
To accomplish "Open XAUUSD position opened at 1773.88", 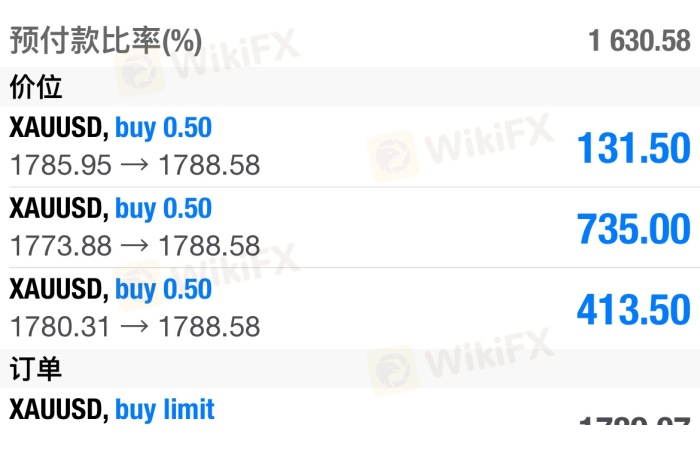I will pos(350,227).
